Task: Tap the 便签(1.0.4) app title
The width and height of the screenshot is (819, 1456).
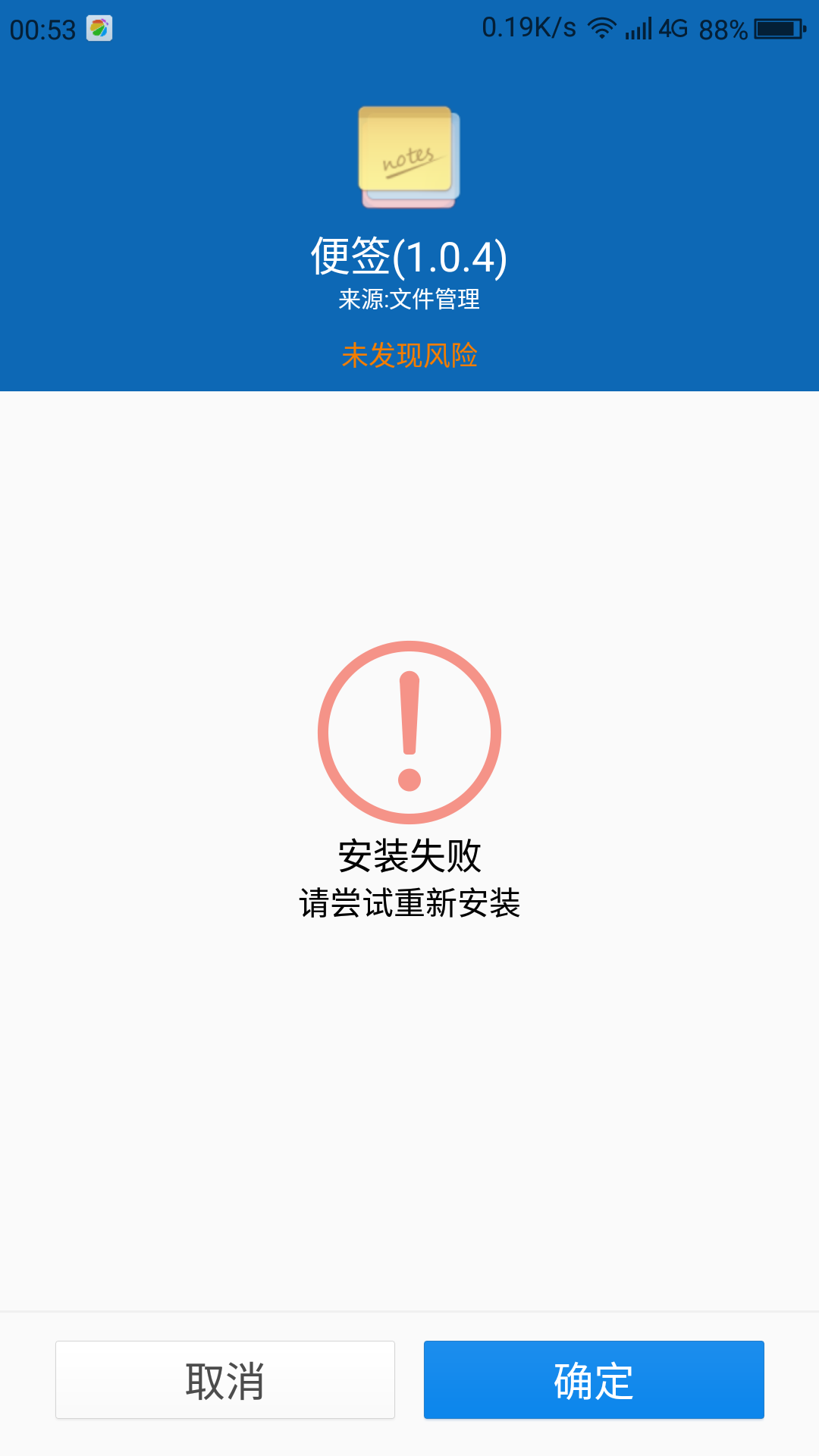Action: (409, 258)
